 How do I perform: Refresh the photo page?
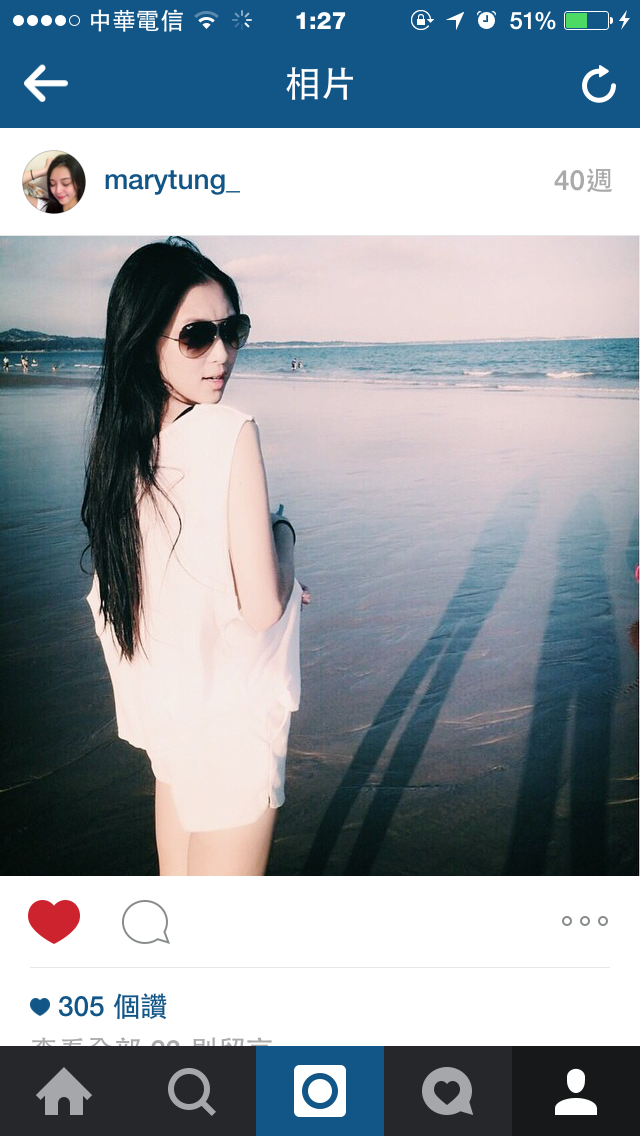click(598, 86)
